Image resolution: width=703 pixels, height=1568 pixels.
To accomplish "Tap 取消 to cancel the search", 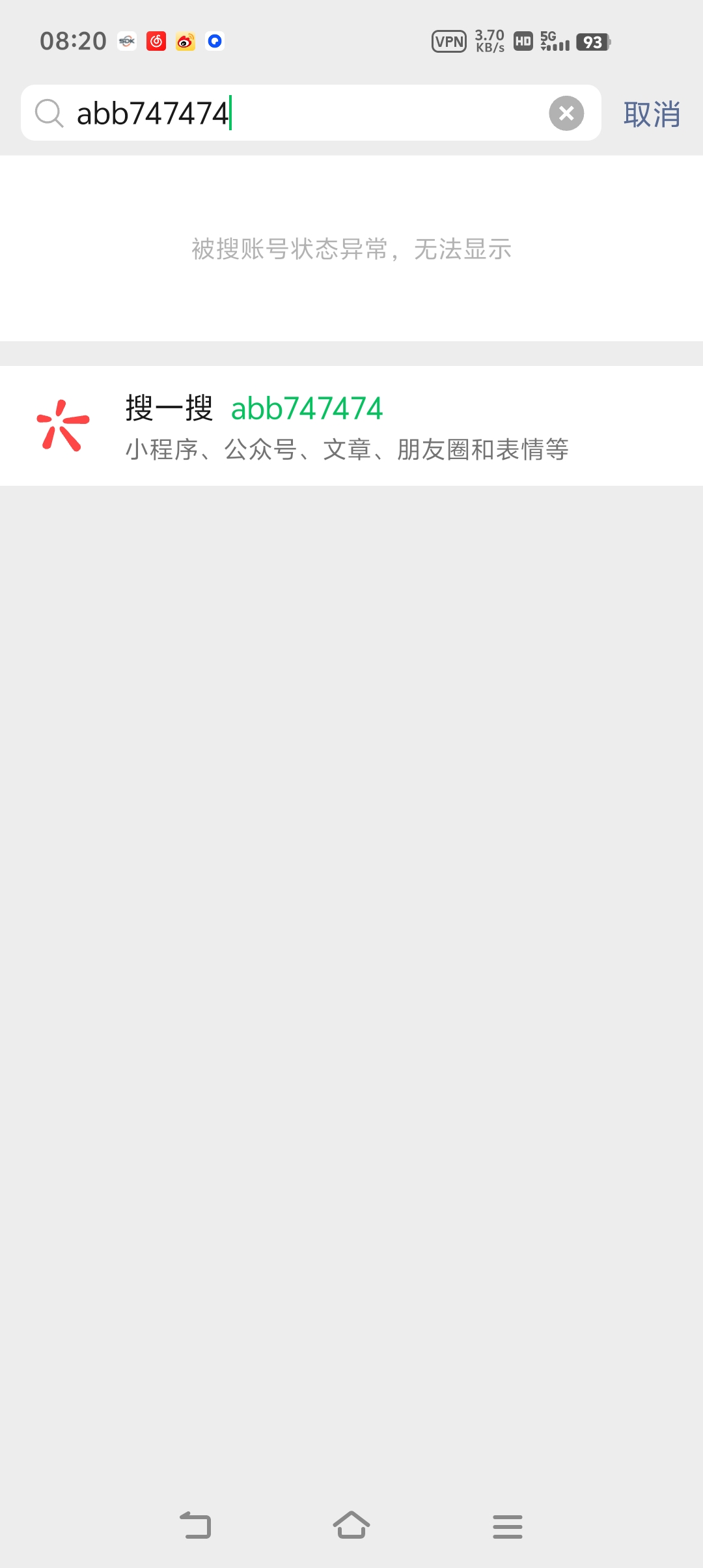I will point(652,115).
